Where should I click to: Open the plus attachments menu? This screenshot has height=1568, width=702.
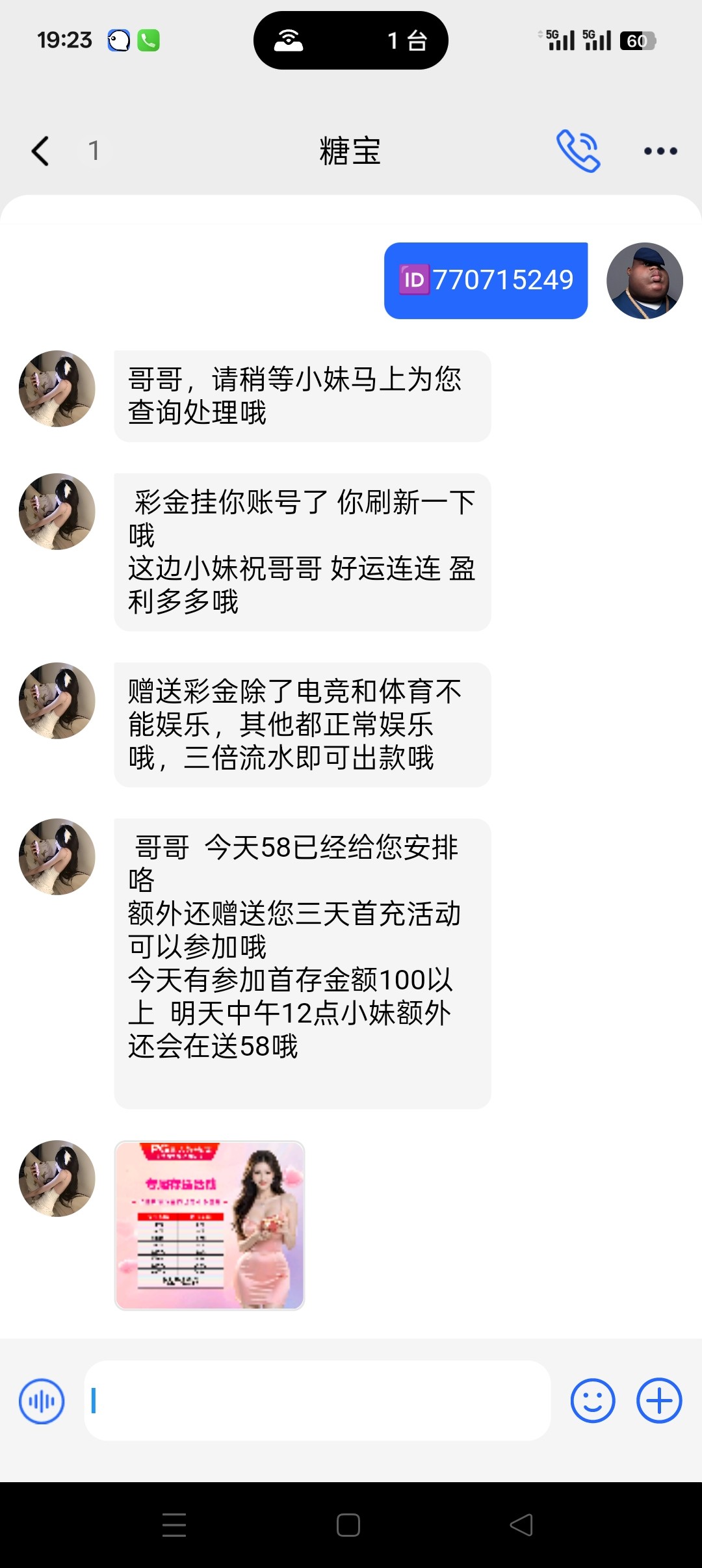click(659, 1401)
